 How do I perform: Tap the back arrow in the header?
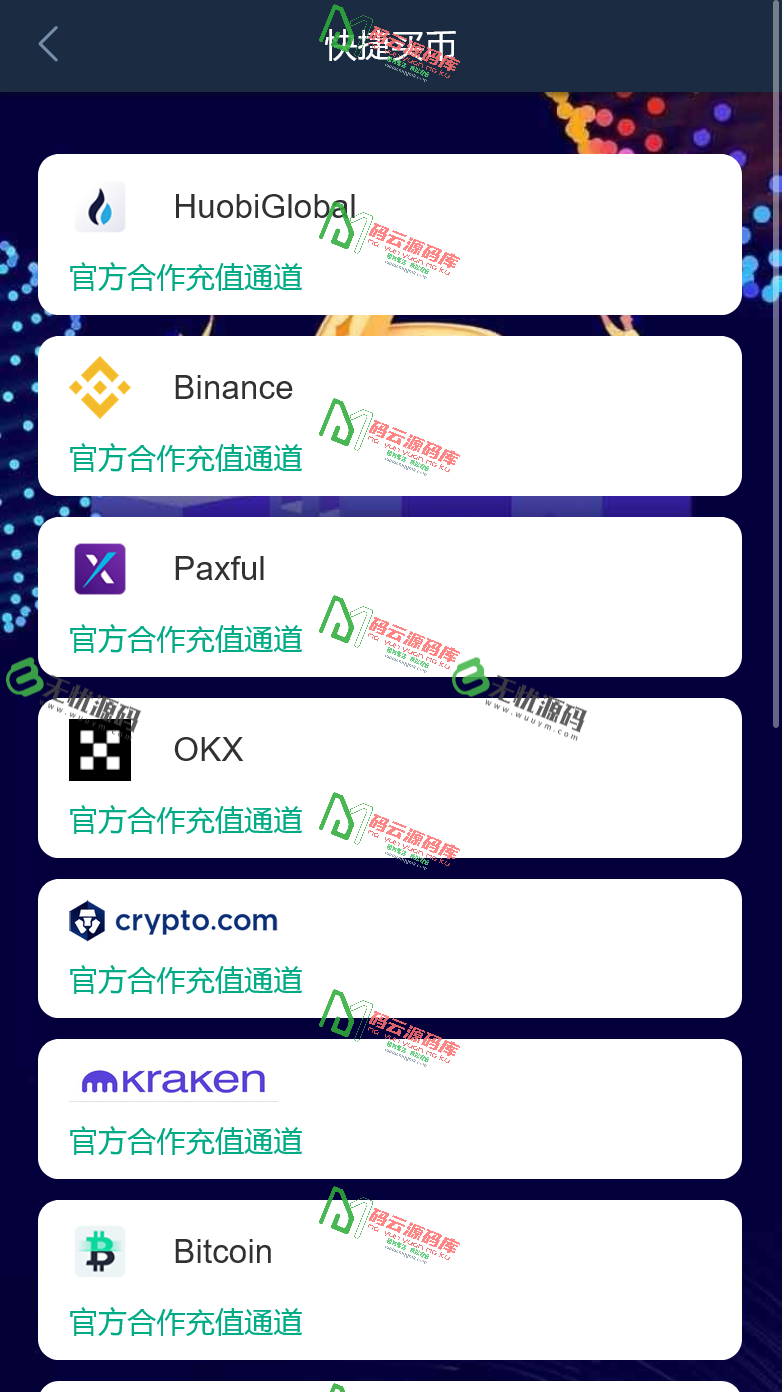[x=48, y=44]
